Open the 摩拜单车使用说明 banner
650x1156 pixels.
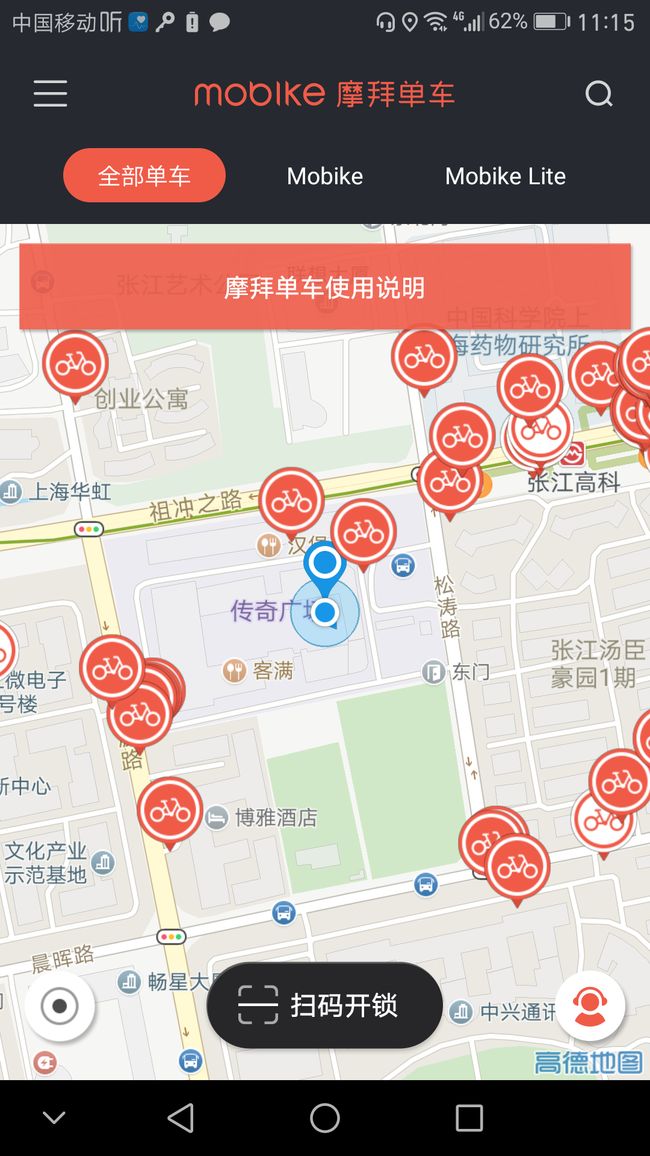tap(325, 287)
